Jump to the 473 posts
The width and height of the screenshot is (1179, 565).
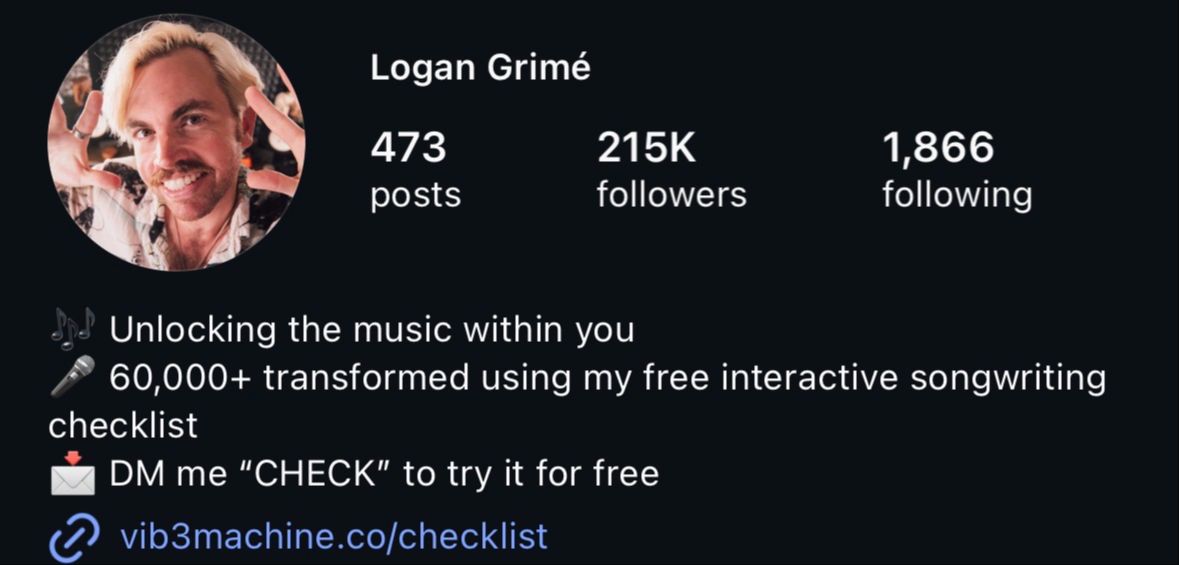point(415,171)
